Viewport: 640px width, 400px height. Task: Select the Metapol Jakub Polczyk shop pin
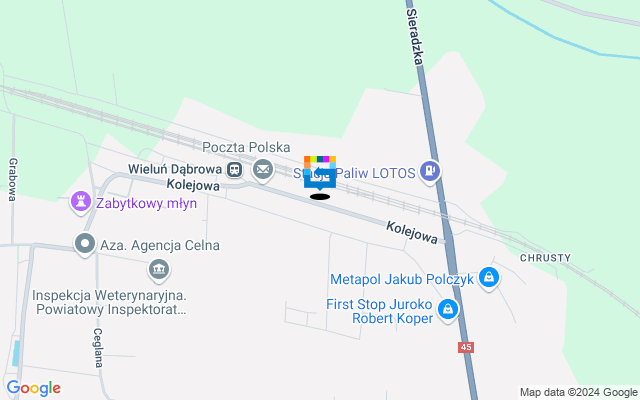[x=489, y=277]
